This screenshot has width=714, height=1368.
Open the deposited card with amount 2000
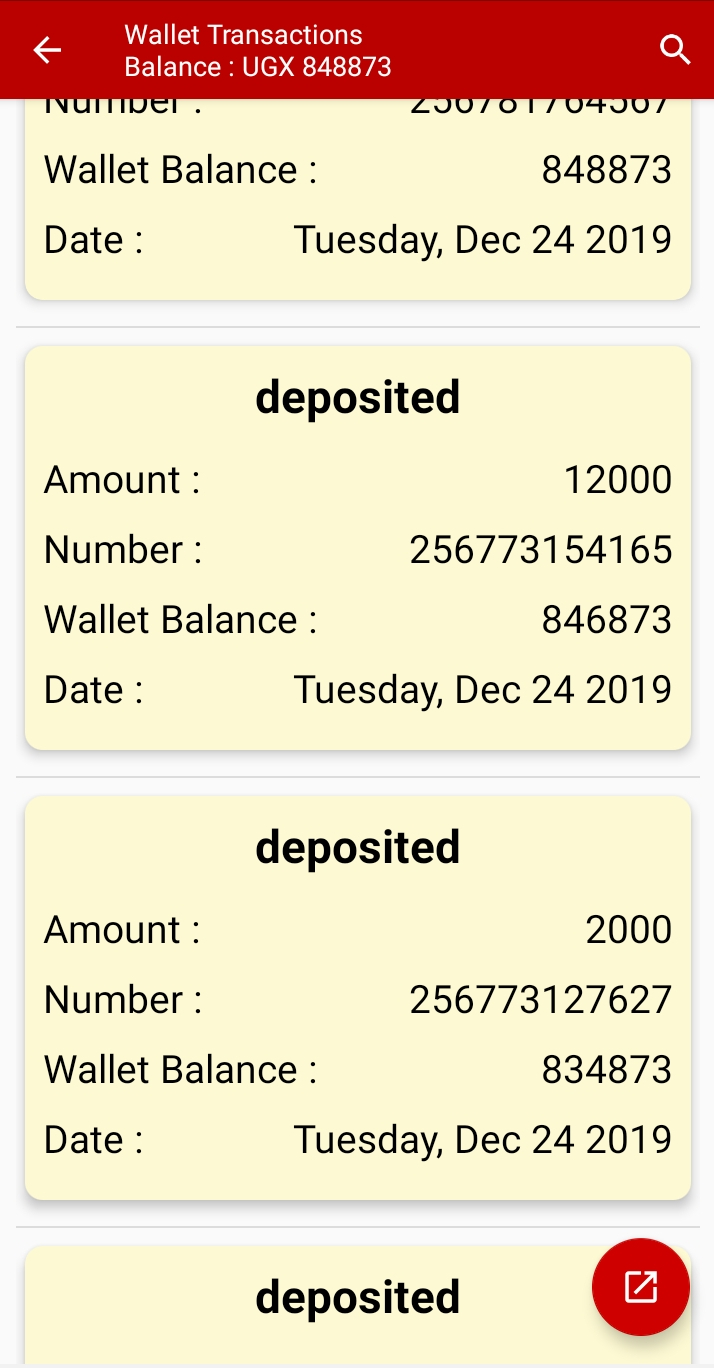pyautogui.click(x=358, y=998)
